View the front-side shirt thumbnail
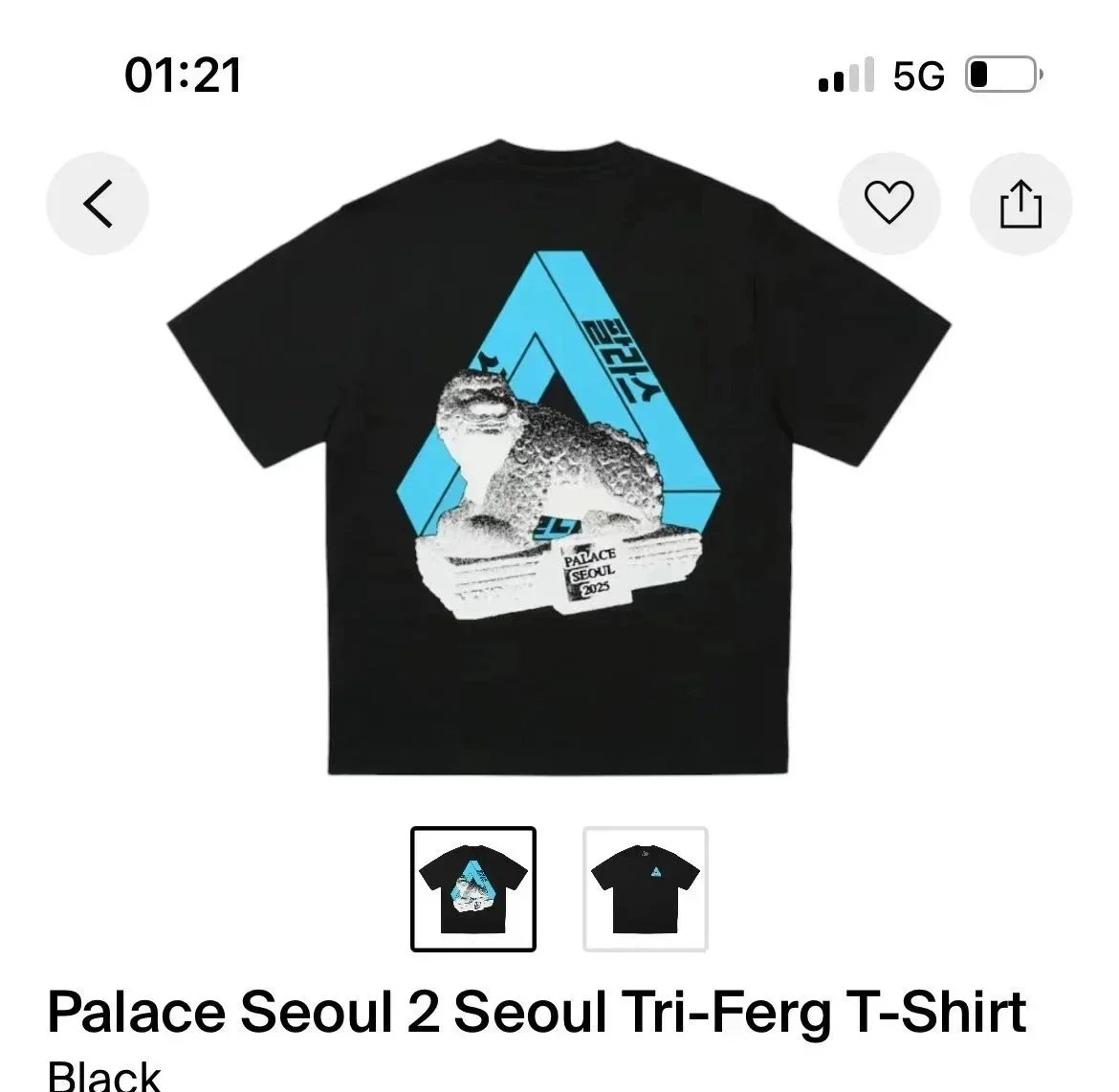This screenshot has height=1092, width=1119. pos(646,889)
